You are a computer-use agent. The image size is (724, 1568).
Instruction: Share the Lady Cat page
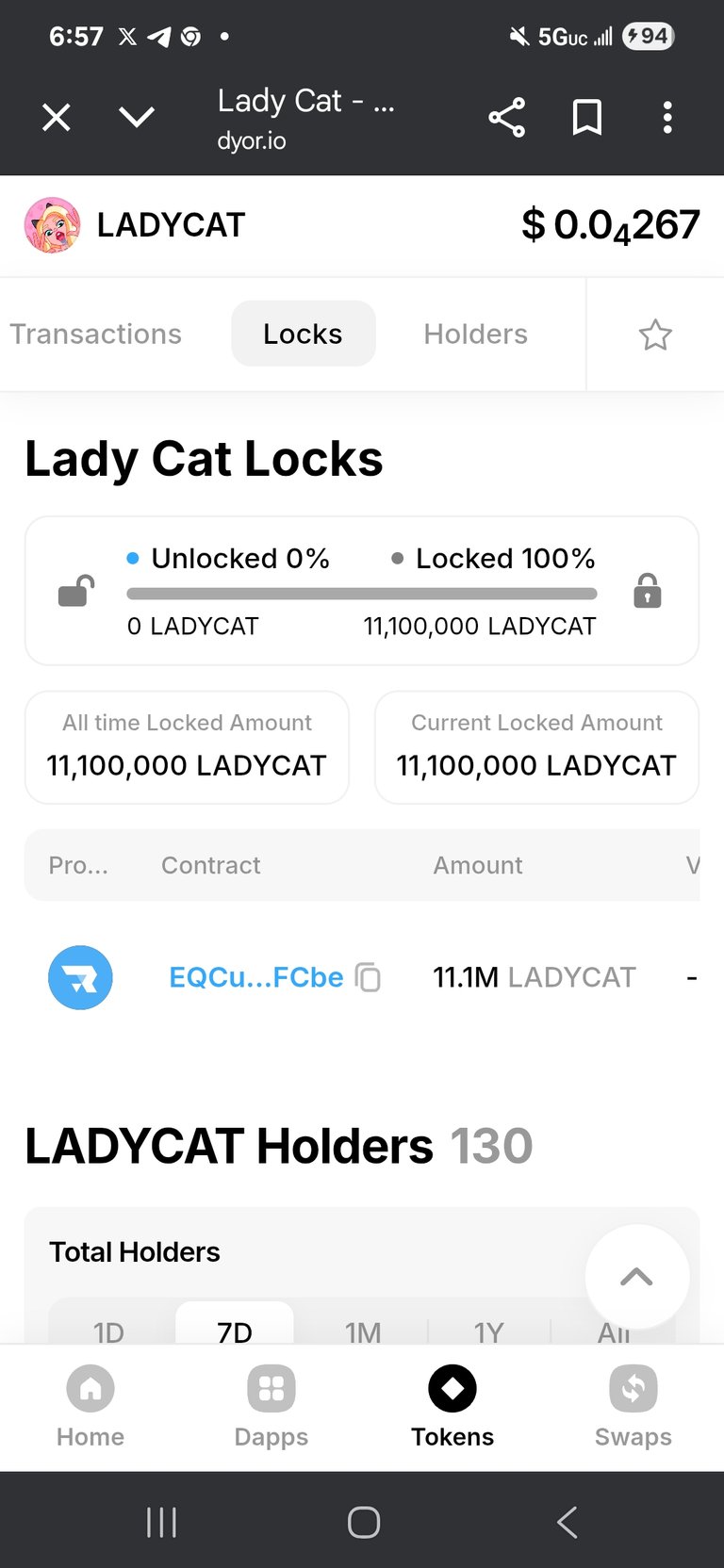point(506,118)
